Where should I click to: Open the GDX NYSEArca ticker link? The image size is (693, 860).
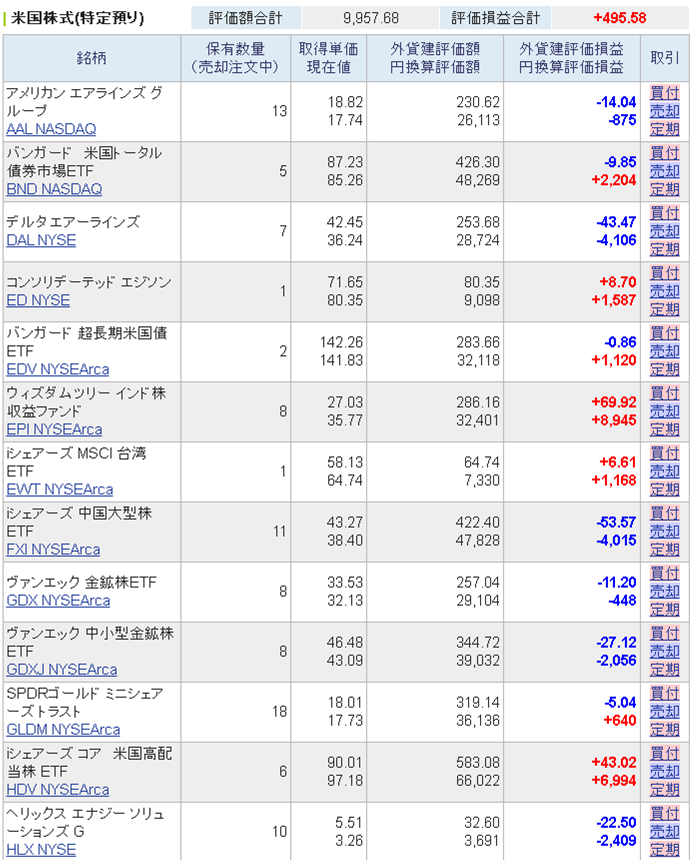(x=58, y=600)
